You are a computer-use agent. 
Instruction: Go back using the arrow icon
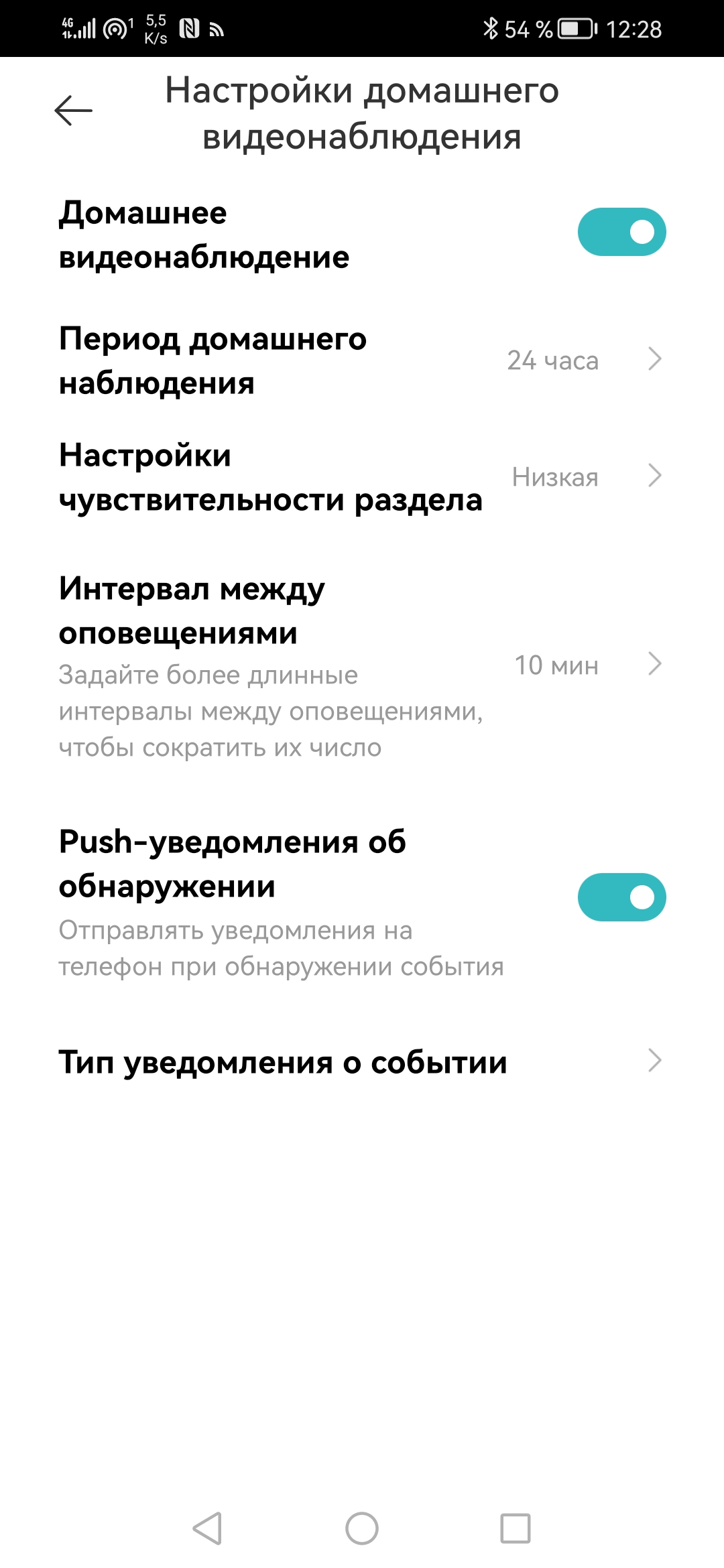[x=73, y=111]
